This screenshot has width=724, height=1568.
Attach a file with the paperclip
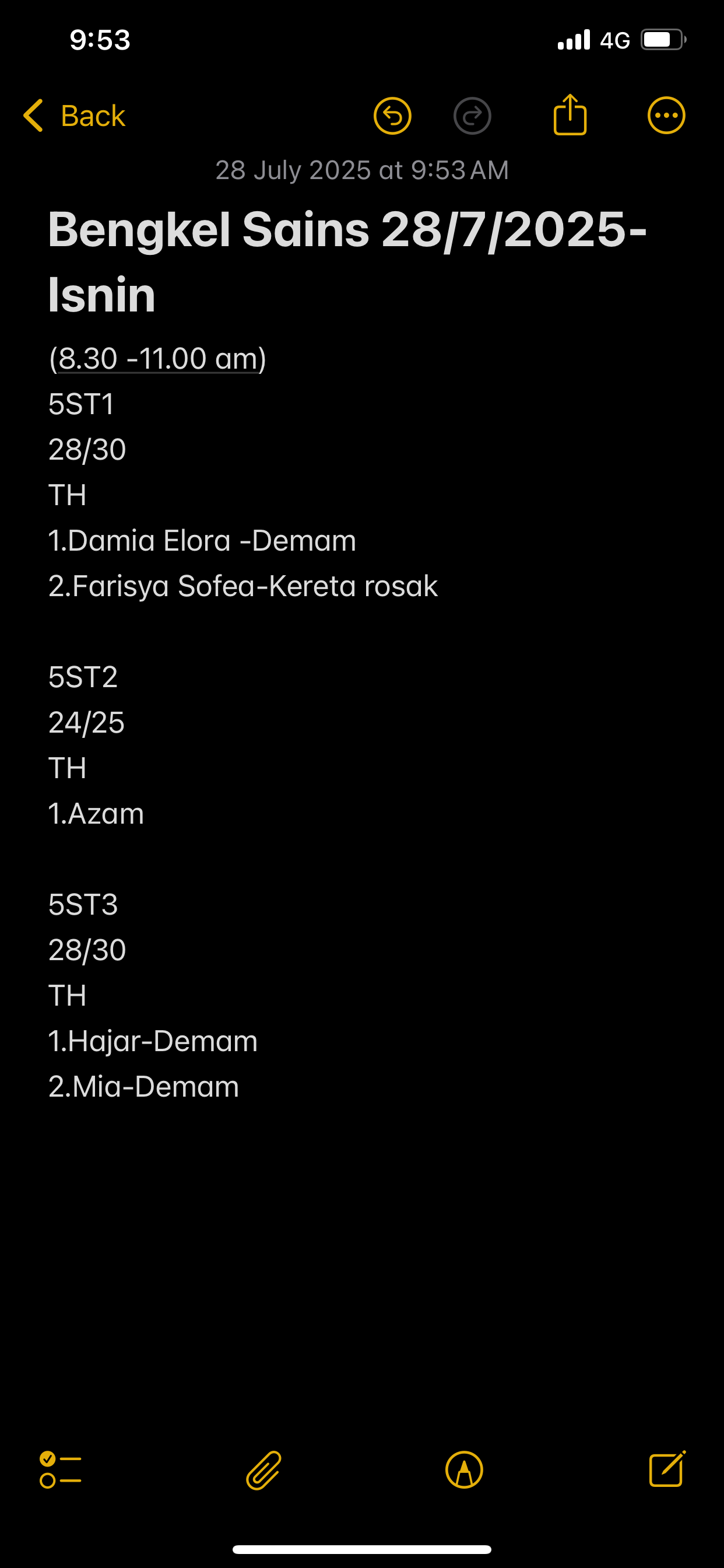click(x=263, y=1470)
